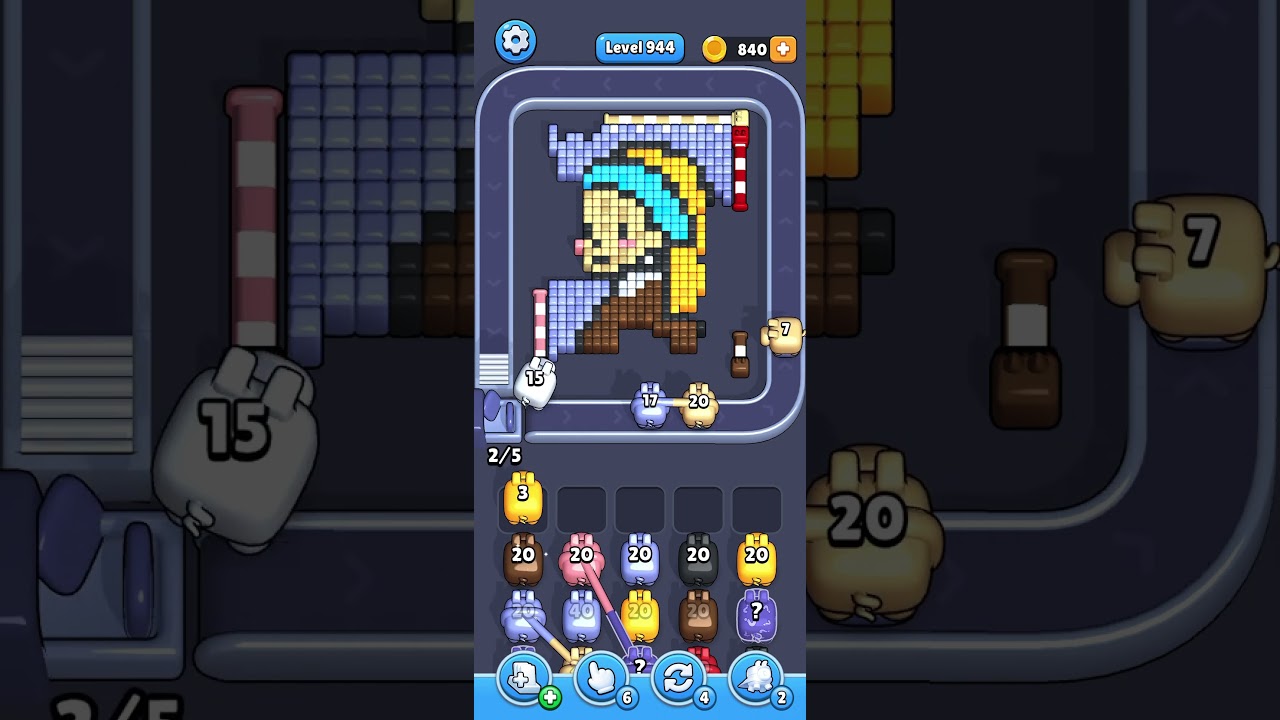
Task: Pick the black bunny numbered 20
Action: [698, 560]
